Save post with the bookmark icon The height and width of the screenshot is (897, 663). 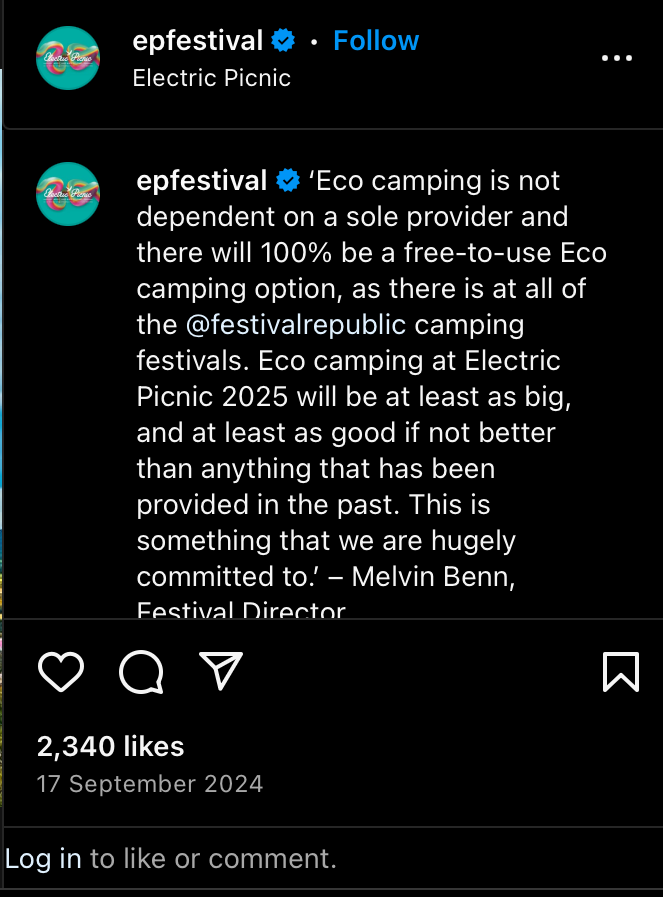click(x=621, y=672)
